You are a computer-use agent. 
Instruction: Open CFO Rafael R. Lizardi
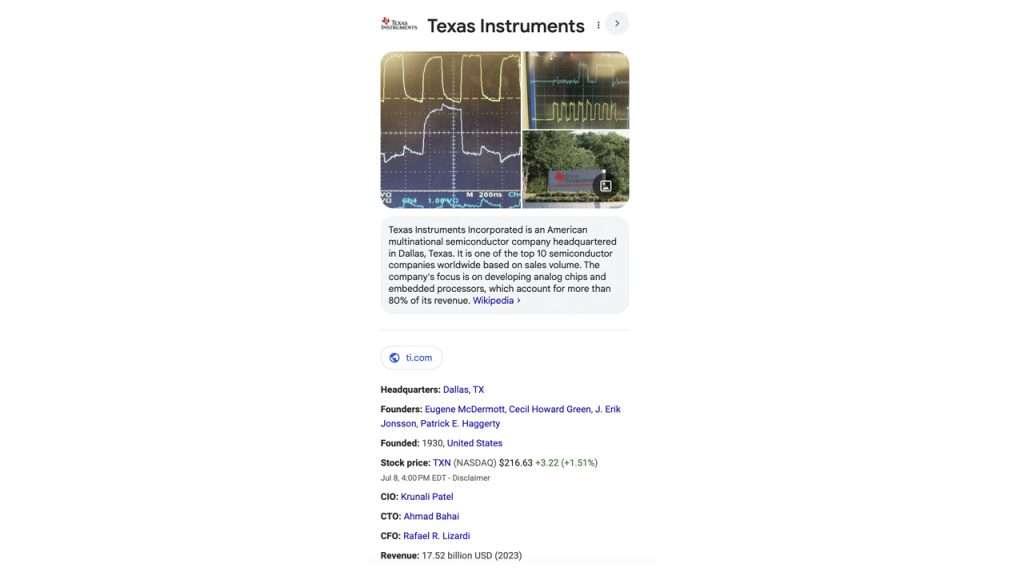click(436, 536)
